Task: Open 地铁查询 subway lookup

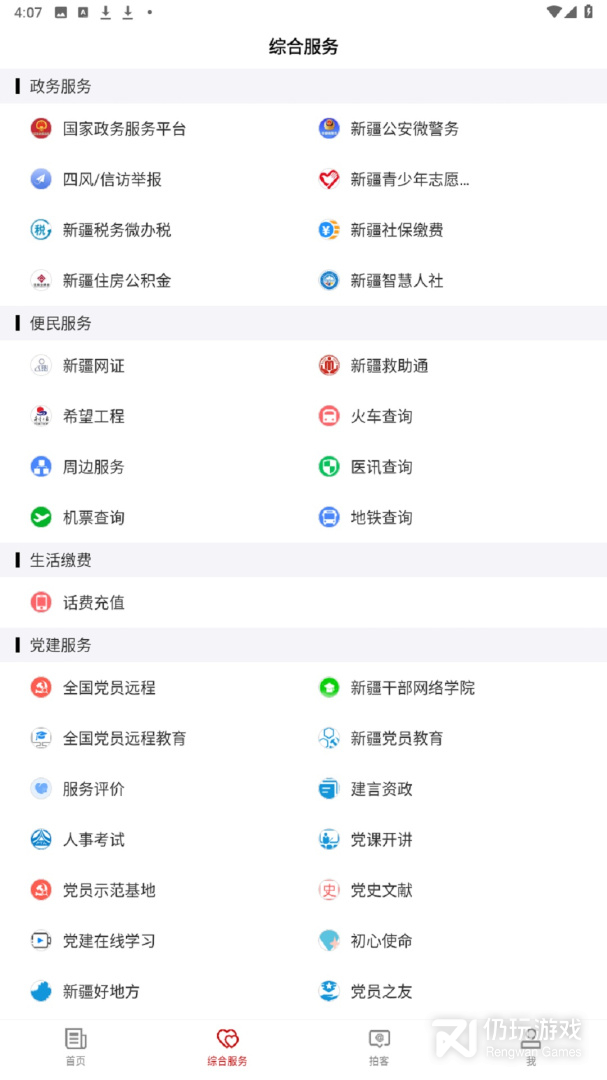Action: click(381, 518)
